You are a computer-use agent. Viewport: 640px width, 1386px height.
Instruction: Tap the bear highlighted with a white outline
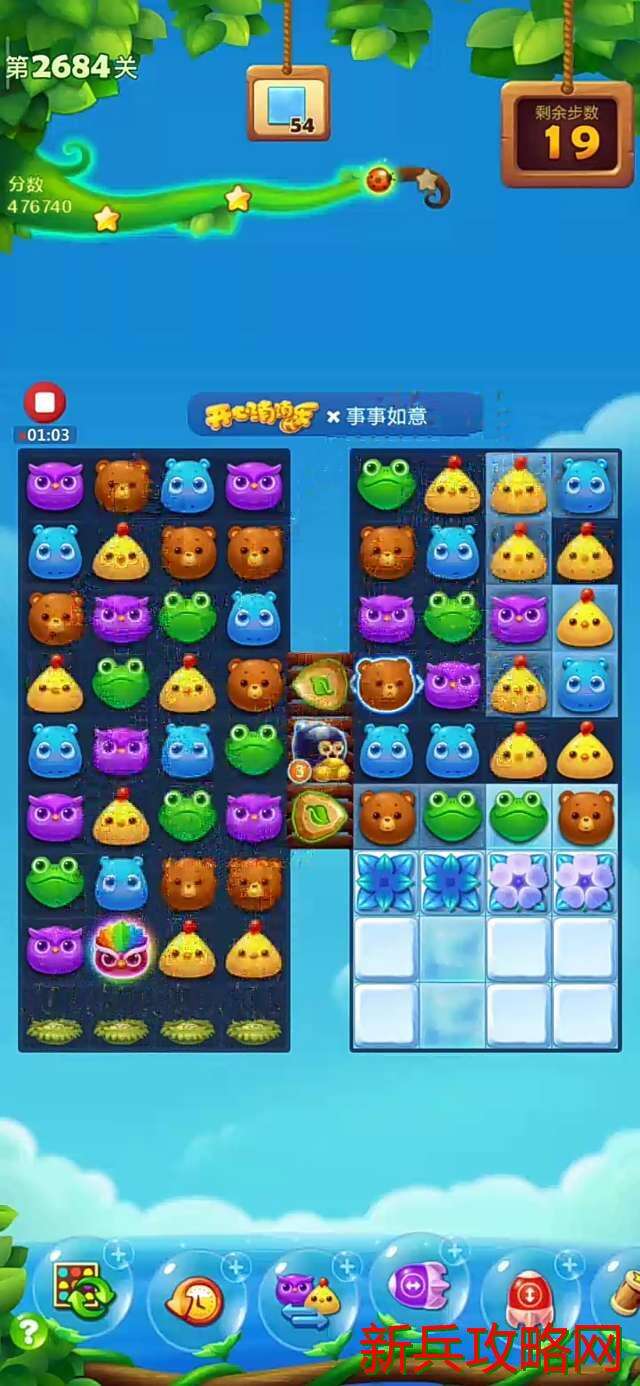click(386, 684)
